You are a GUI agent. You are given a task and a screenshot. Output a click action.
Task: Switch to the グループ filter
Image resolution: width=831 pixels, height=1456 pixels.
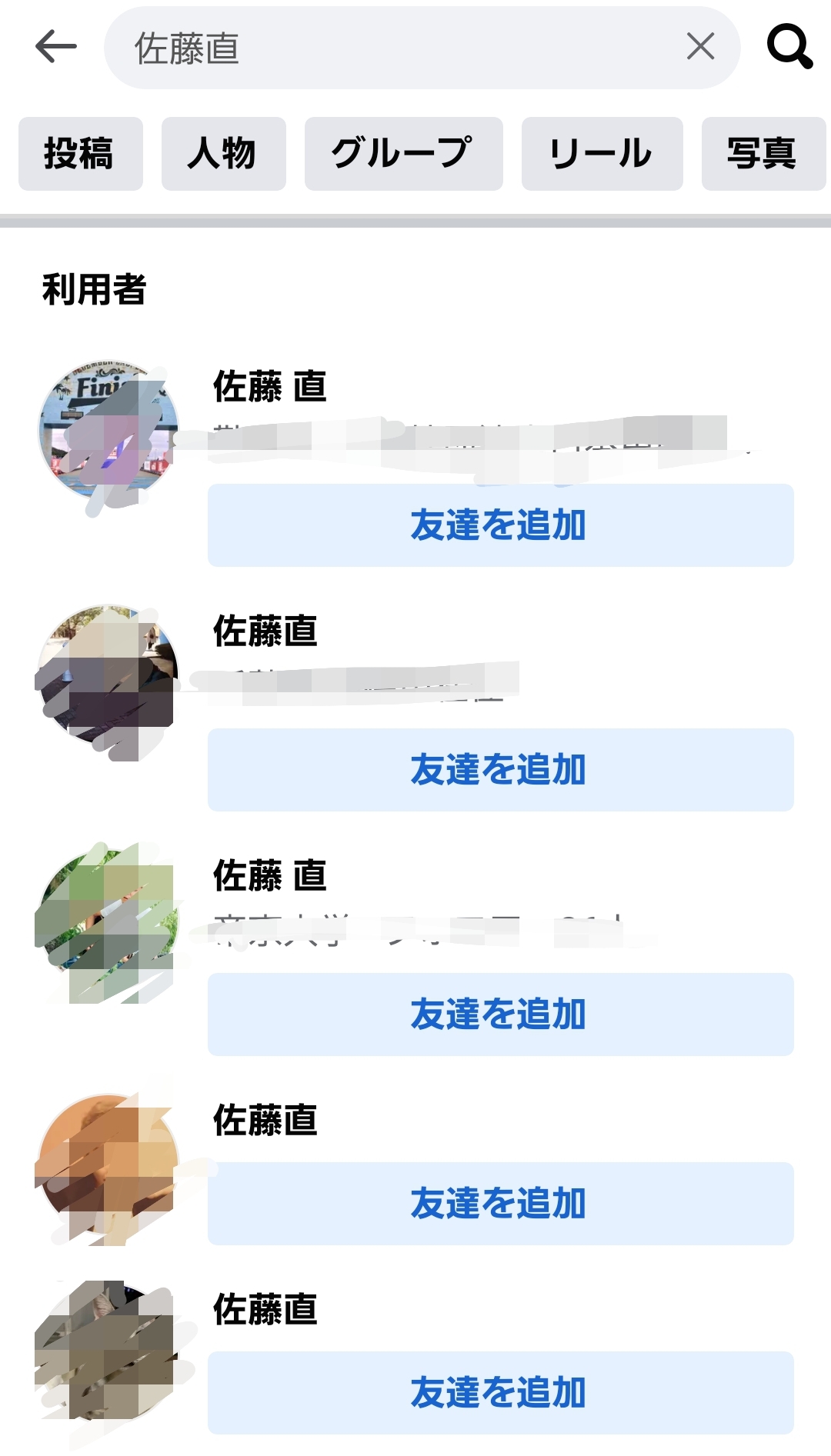(404, 154)
